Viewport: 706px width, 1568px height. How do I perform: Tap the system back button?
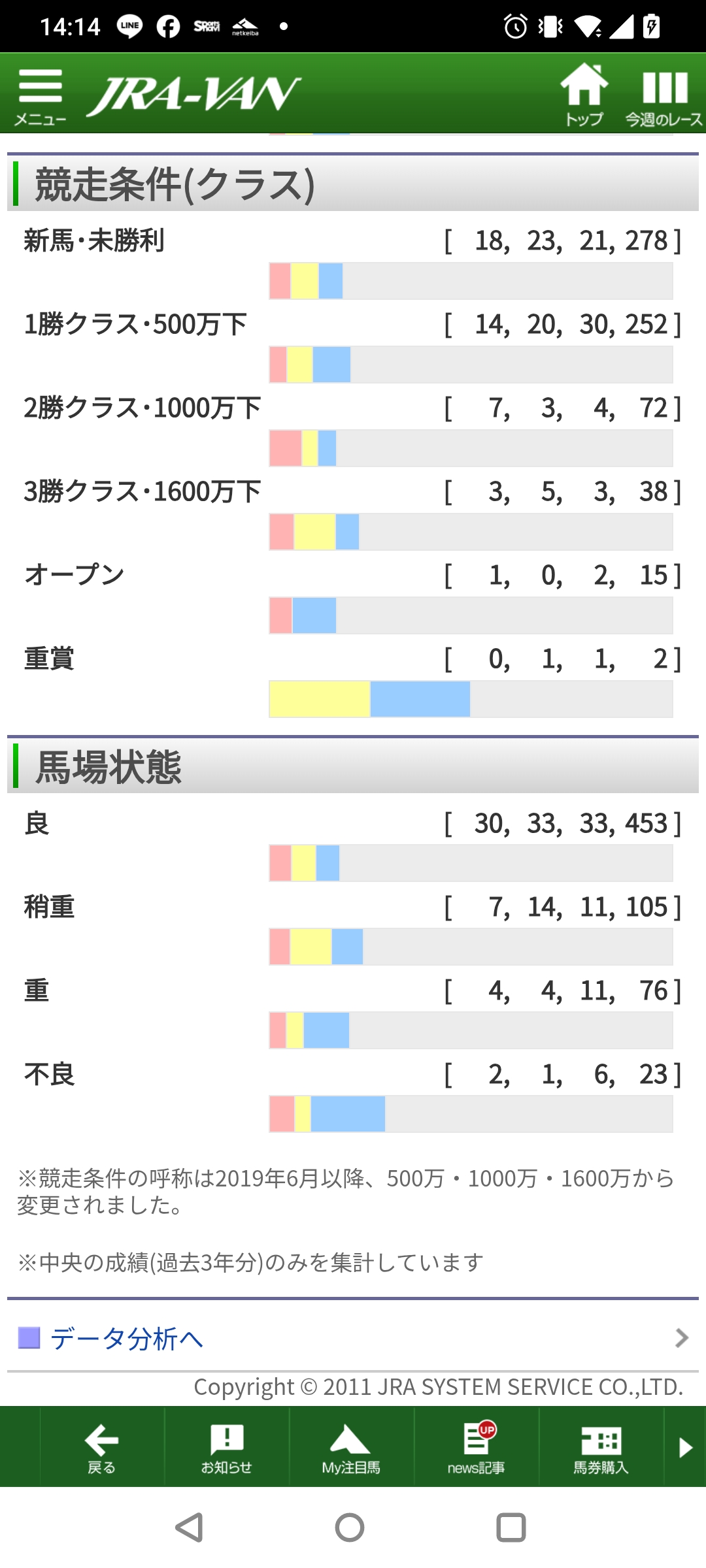pos(190,1527)
